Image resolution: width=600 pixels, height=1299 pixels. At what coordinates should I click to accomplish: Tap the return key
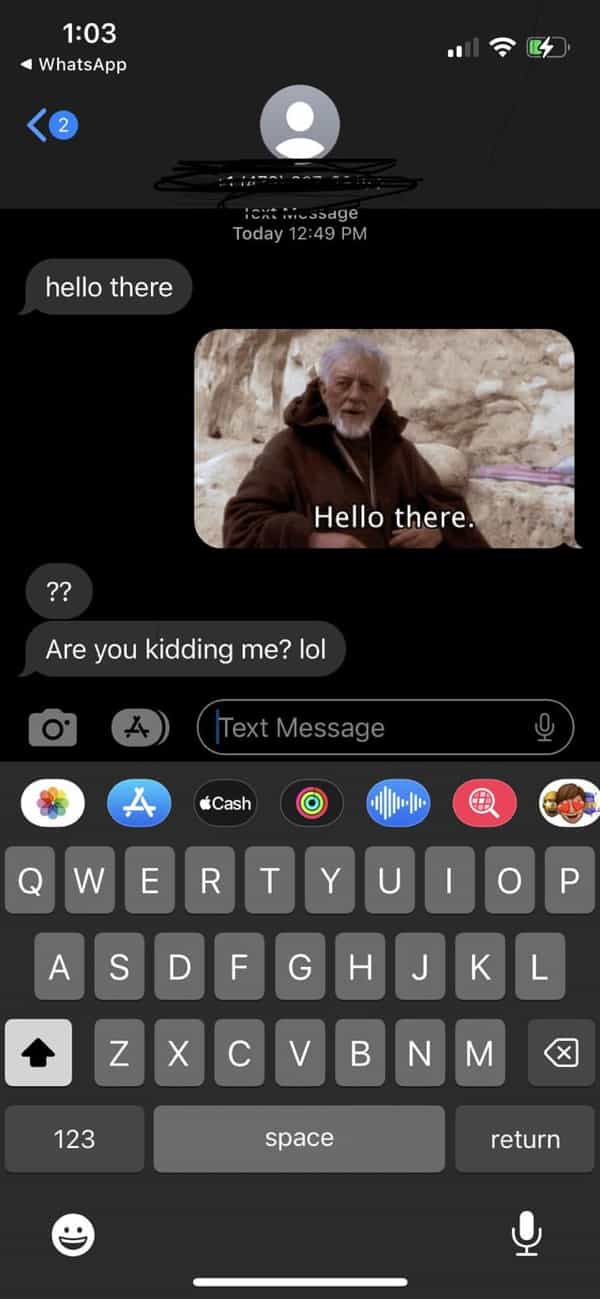click(525, 1138)
